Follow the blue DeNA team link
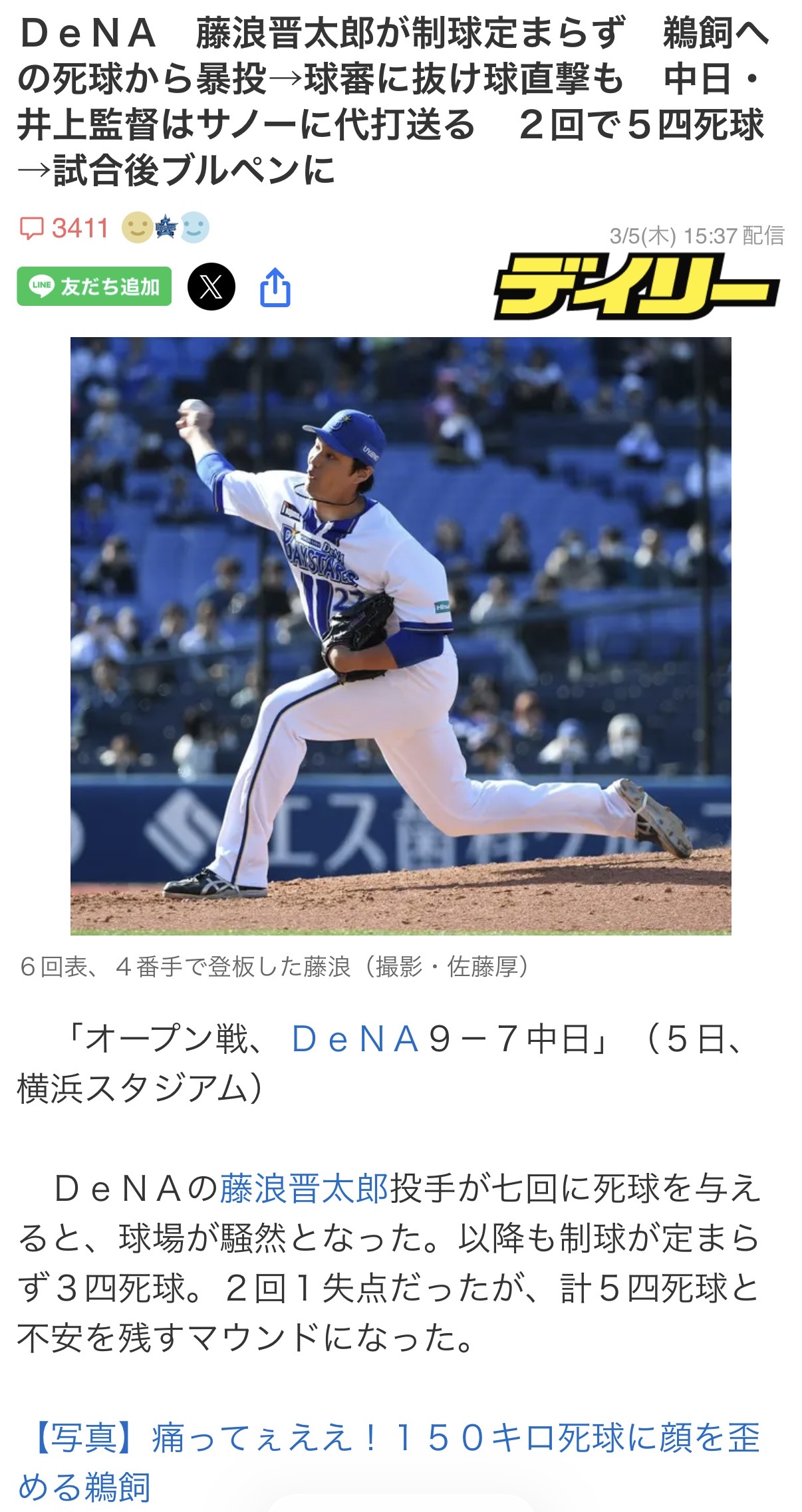Image resolution: width=802 pixels, height=1512 pixels. click(x=355, y=1039)
